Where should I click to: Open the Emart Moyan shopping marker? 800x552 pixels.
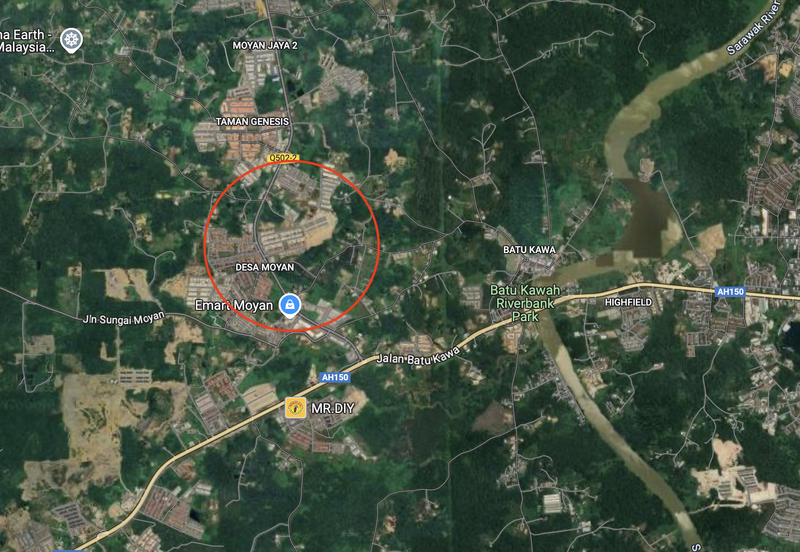290,305
